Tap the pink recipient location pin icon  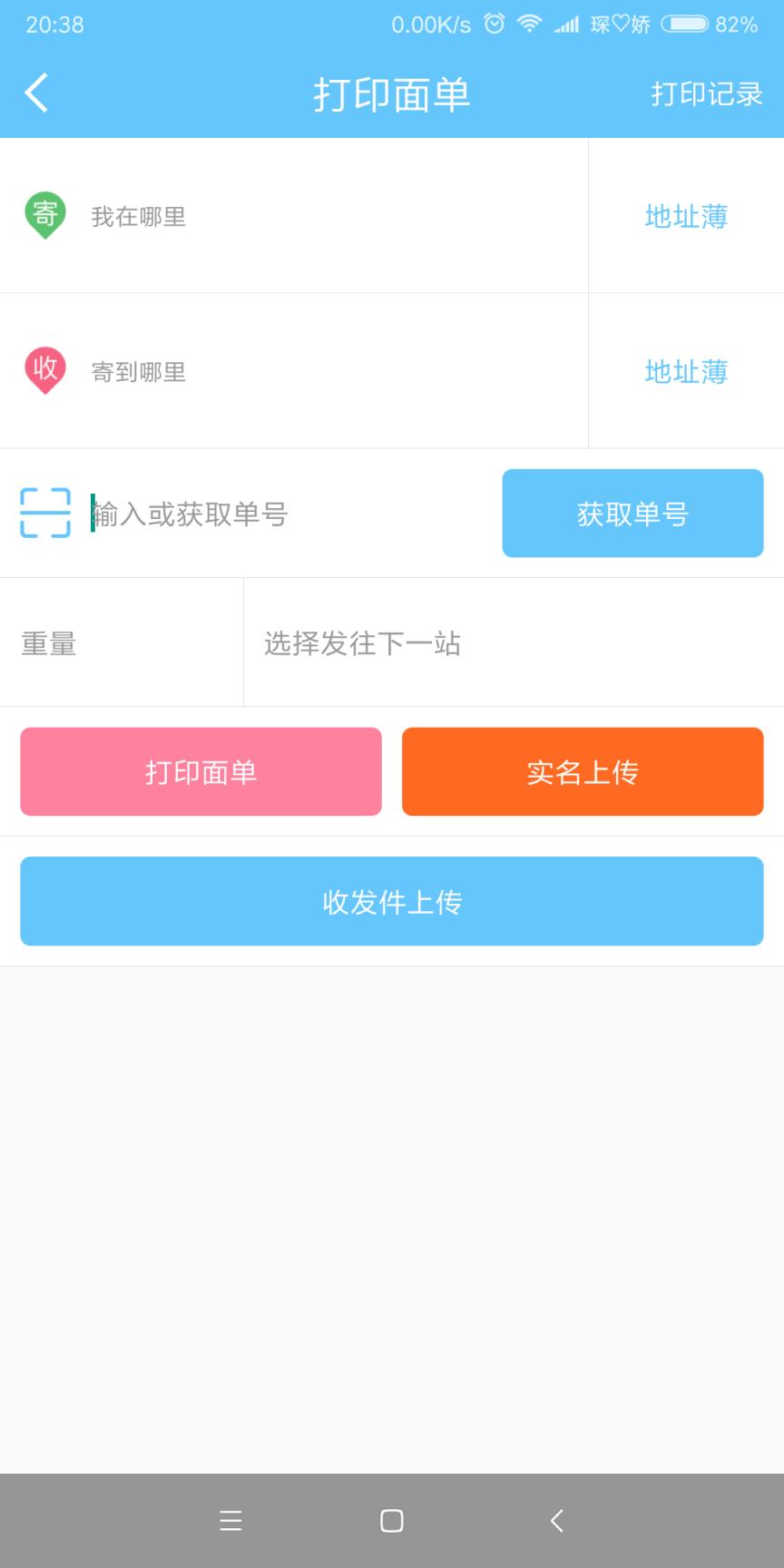(44, 370)
